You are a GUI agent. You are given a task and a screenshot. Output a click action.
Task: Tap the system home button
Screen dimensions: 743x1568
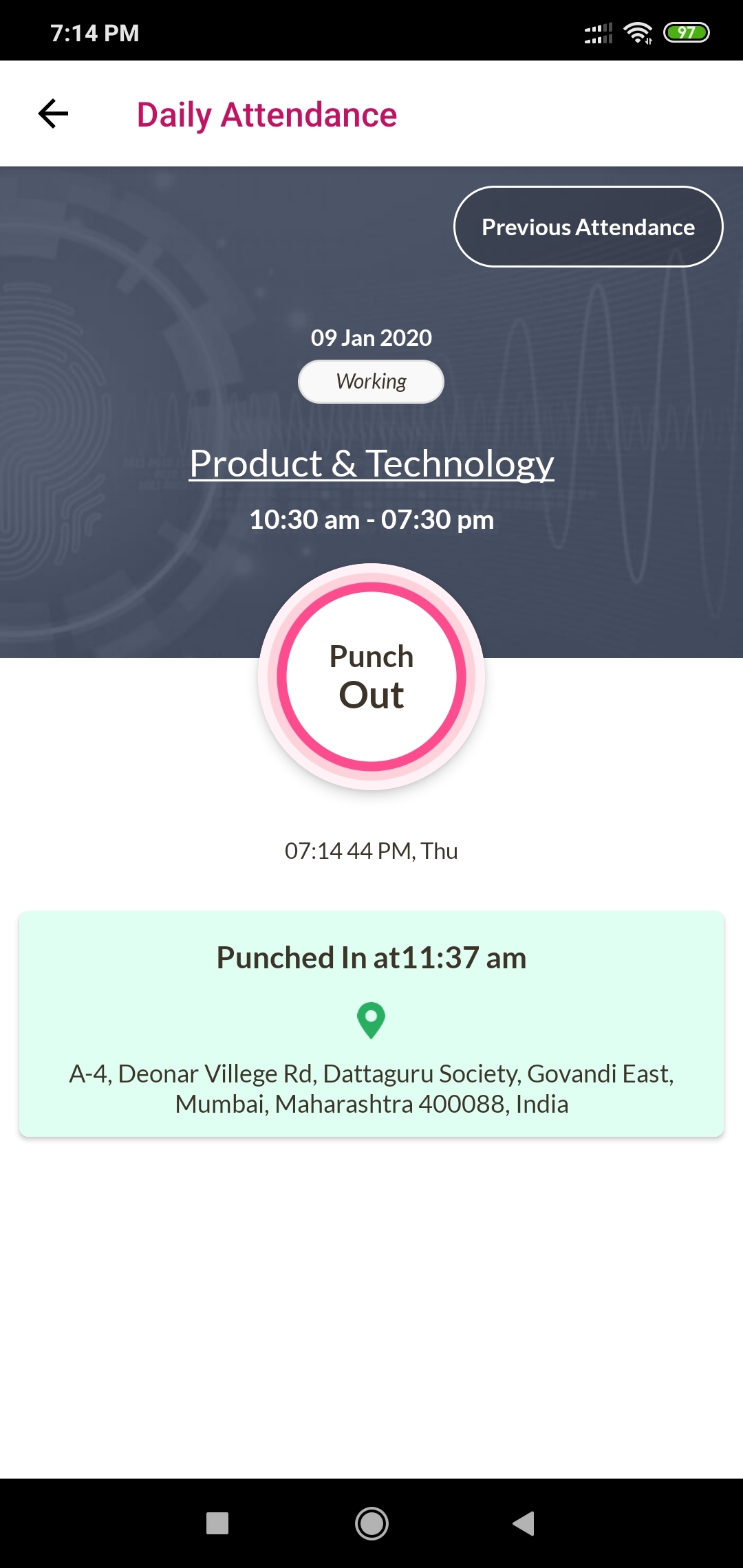tap(371, 1523)
